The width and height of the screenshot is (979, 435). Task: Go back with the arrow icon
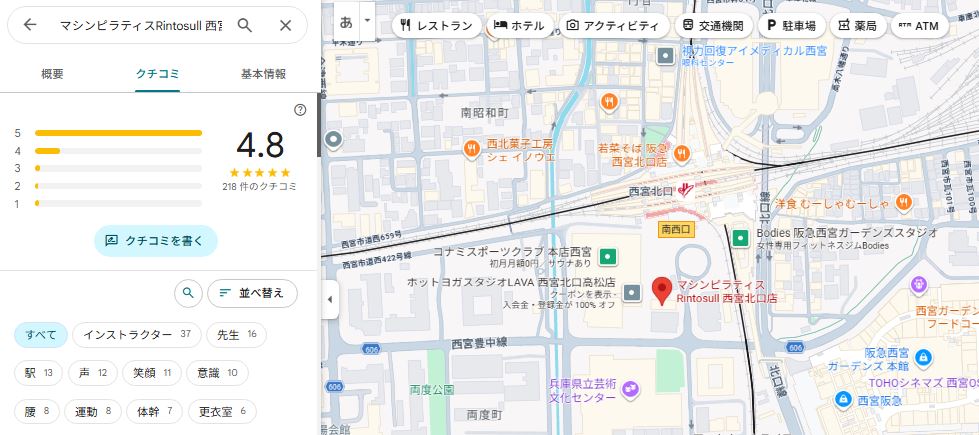tap(29, 25)
